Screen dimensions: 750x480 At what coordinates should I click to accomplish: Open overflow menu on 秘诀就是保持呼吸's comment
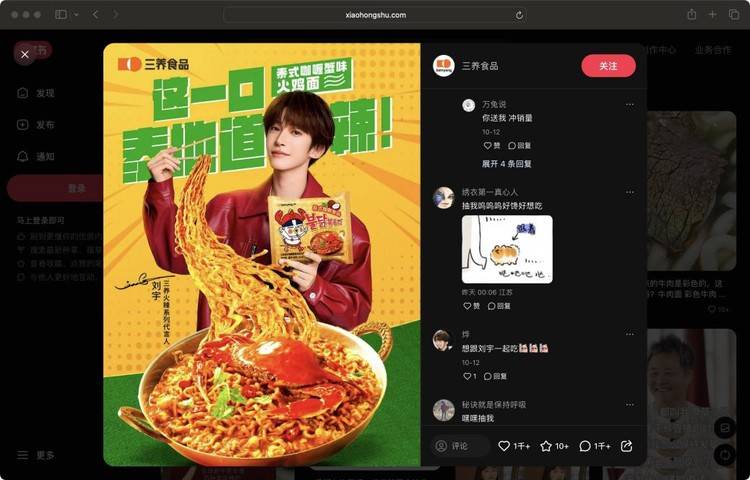tap(629, 404)
